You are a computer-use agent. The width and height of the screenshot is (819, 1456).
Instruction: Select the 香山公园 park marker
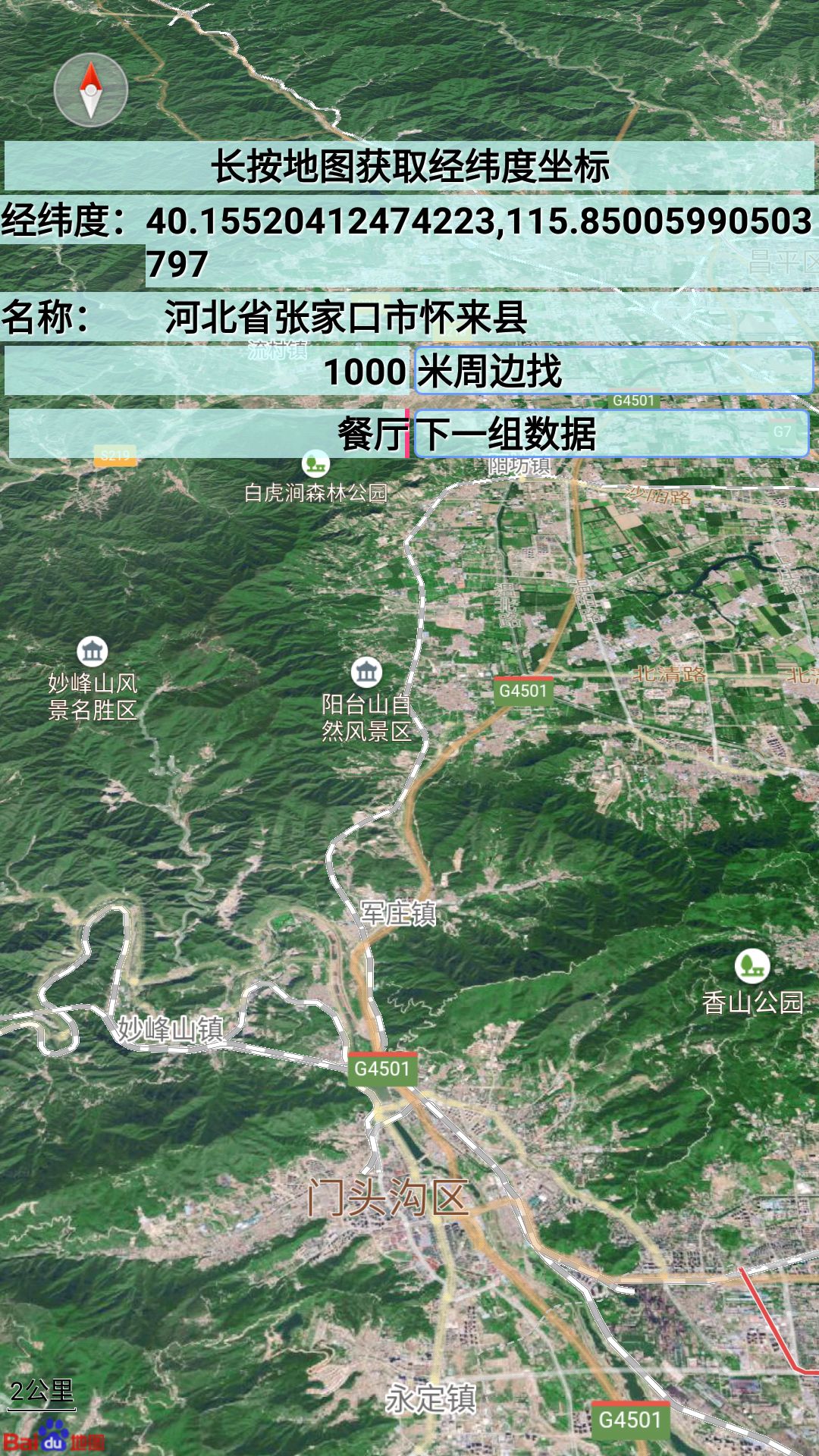[x=752, y=966]
